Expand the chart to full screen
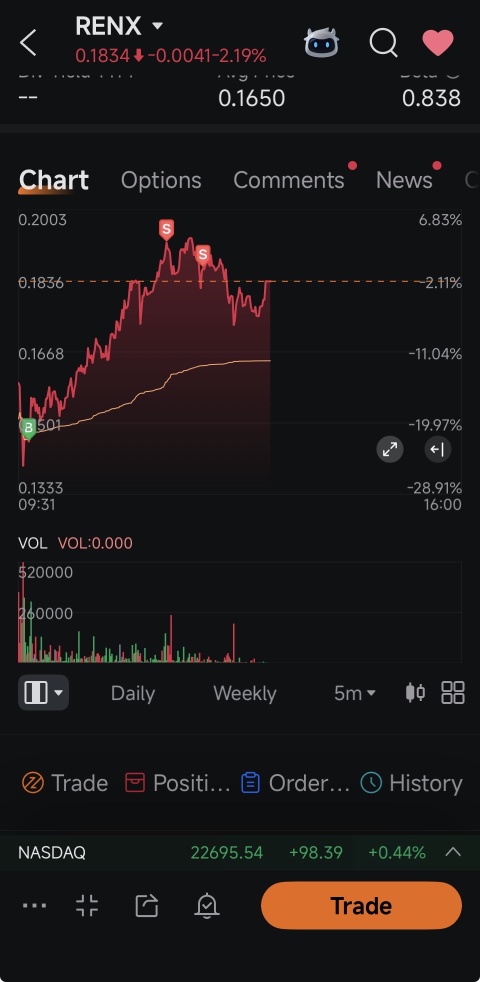480x982 pixels. (x=390, y=449)
